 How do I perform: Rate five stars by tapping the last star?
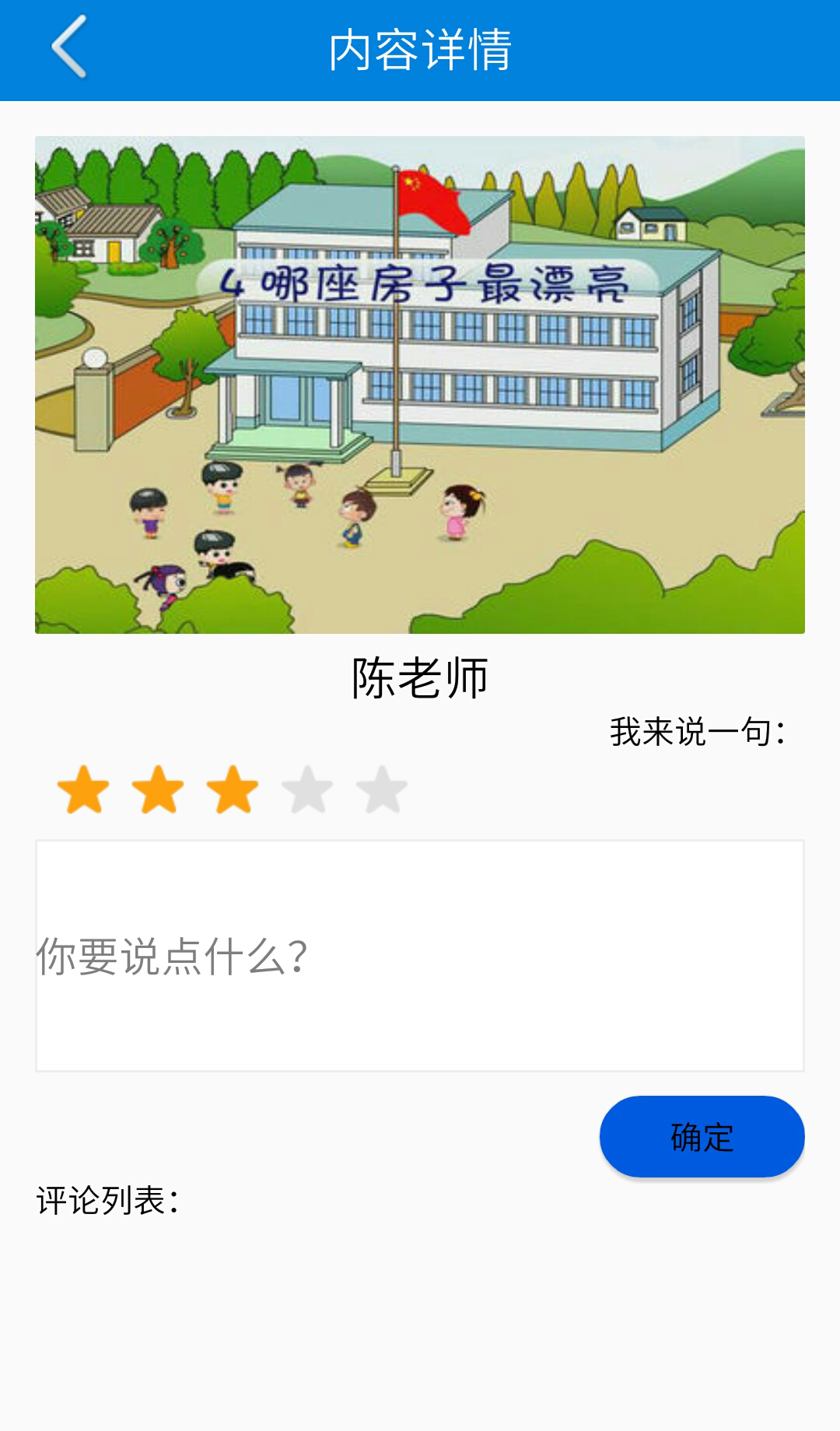380,790
